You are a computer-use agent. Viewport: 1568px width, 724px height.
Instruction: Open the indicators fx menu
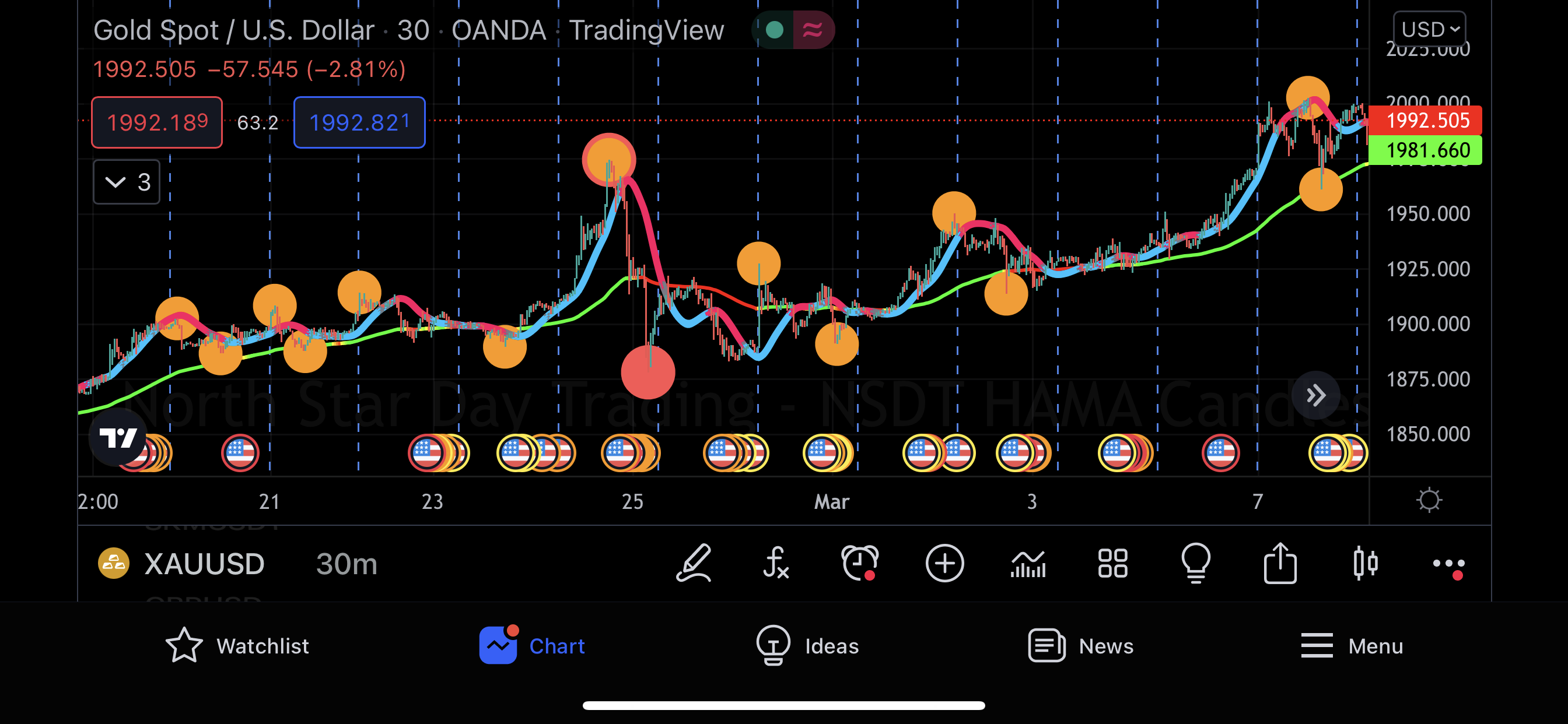(x=775, y=563)
